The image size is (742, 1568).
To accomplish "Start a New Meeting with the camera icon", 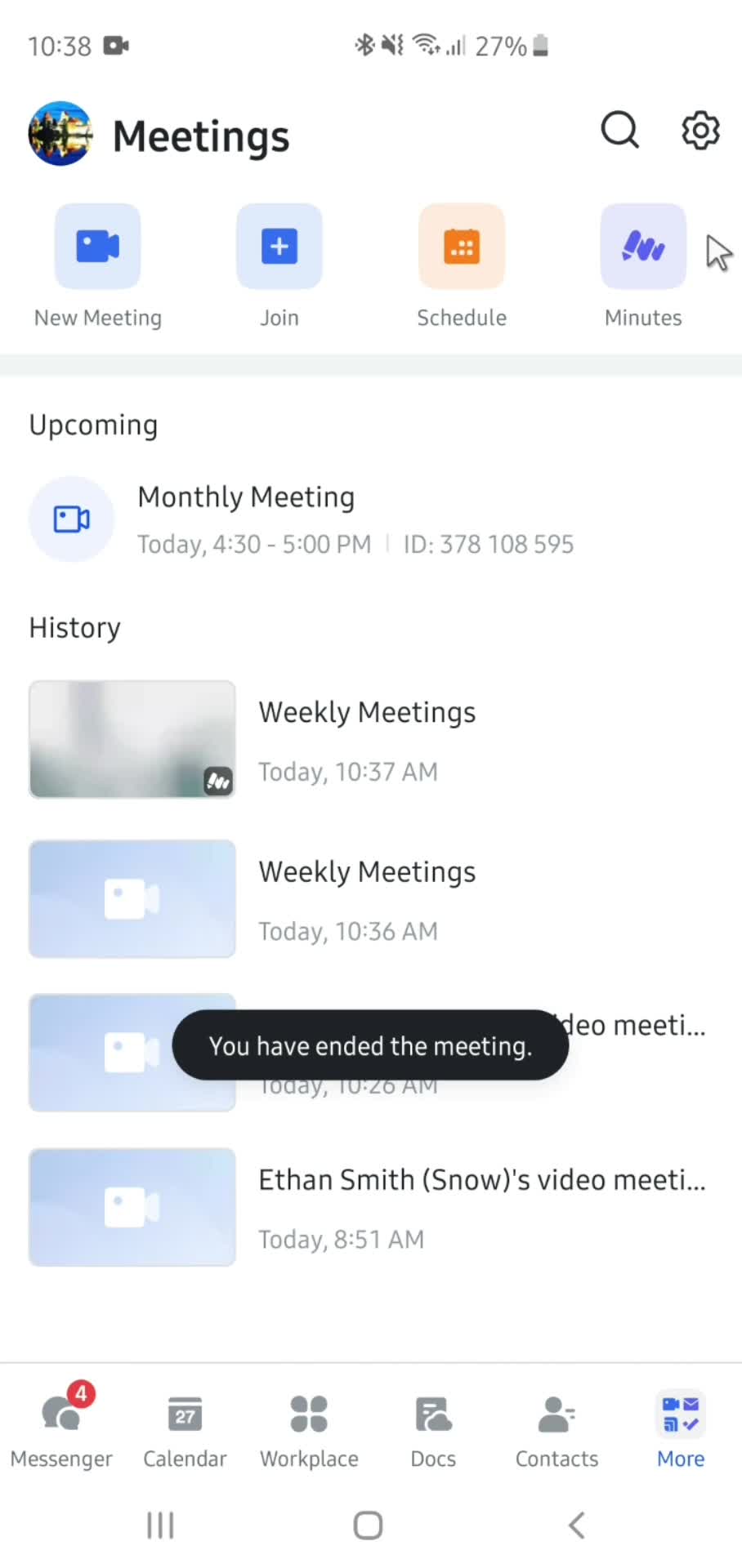I will (97, 247).
